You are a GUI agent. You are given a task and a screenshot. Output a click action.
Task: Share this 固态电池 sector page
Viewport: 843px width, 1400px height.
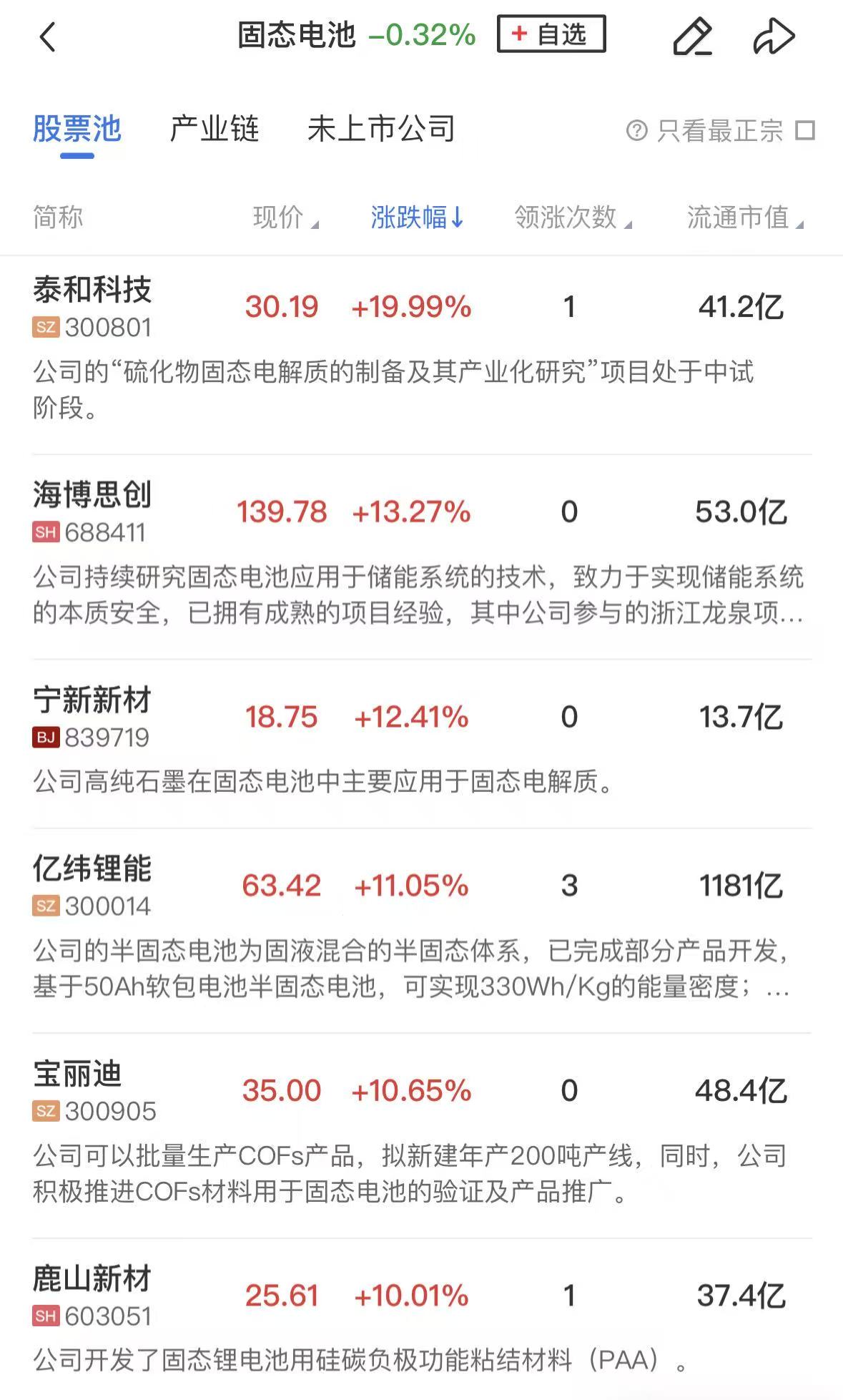click(774, 36)
